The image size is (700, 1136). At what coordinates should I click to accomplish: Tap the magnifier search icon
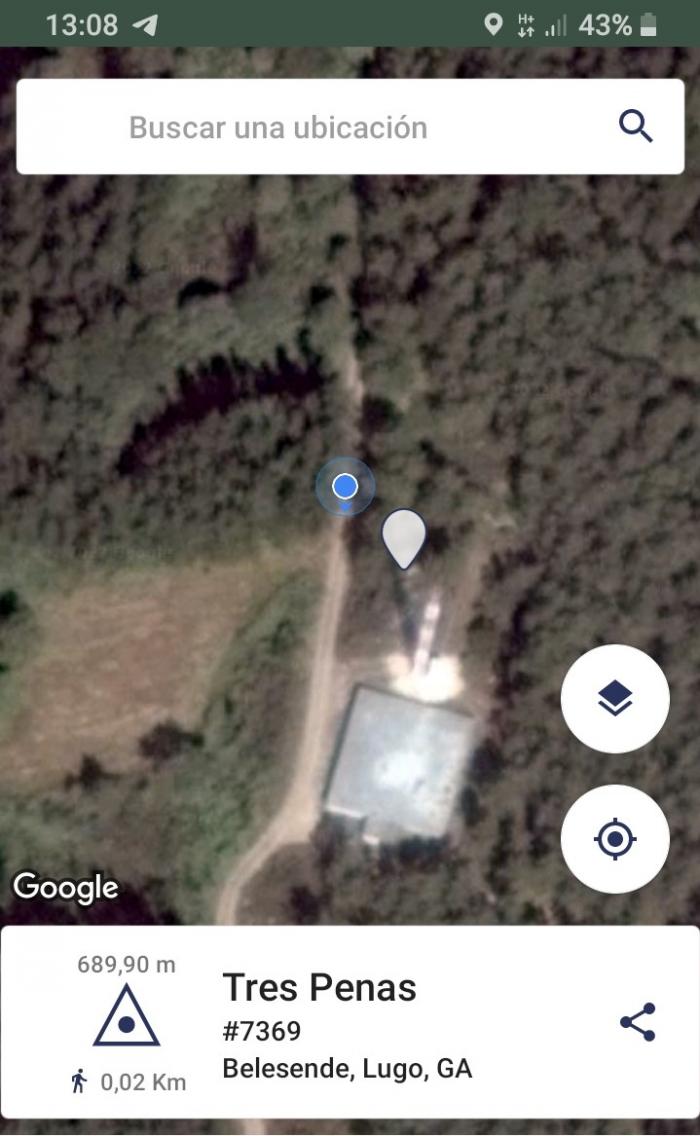click(x=636, y=127)
